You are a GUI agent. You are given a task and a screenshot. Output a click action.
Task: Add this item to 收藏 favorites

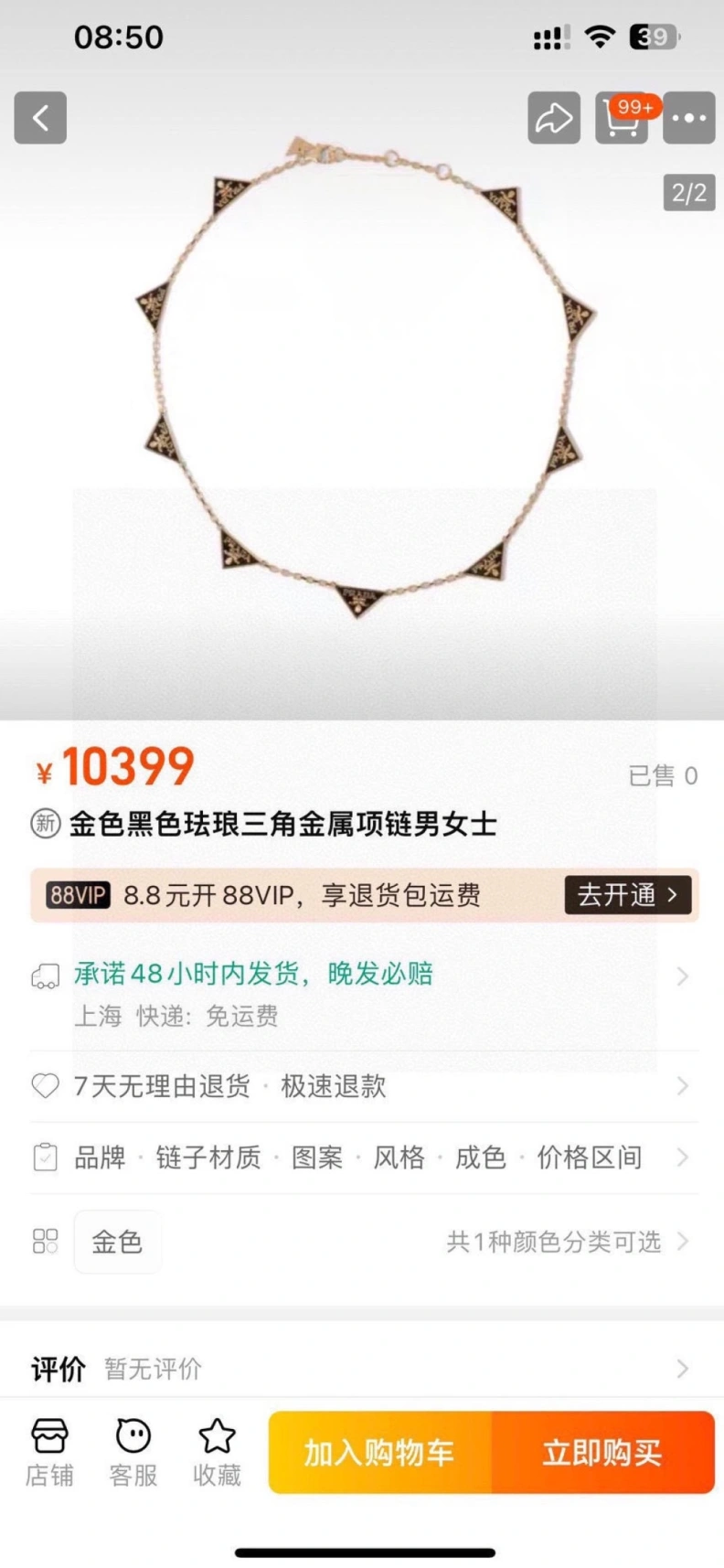[217, 1452]
